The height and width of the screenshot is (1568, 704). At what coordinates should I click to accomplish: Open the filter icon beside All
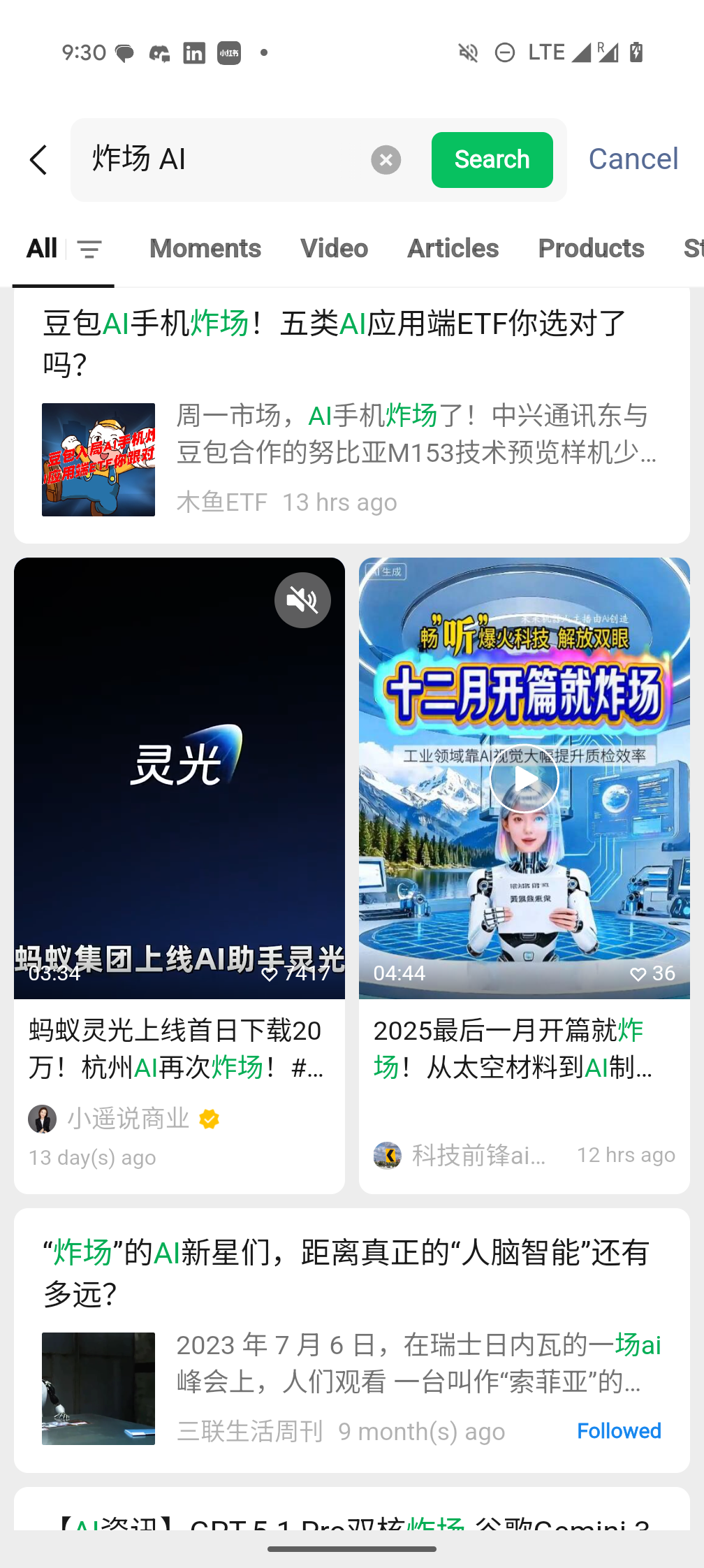point(89,249)
